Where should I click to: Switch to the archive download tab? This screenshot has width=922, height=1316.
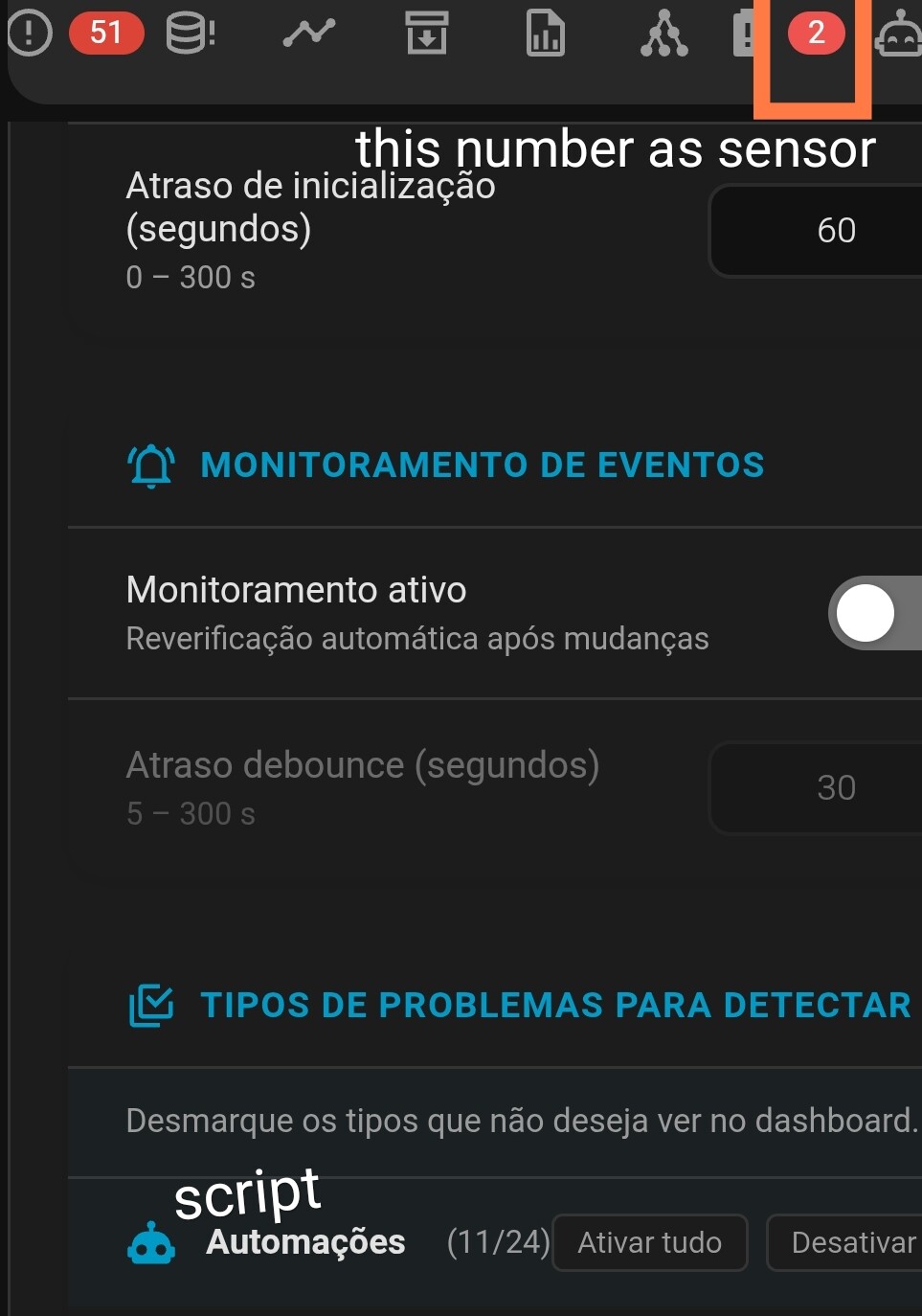[427, 34]
